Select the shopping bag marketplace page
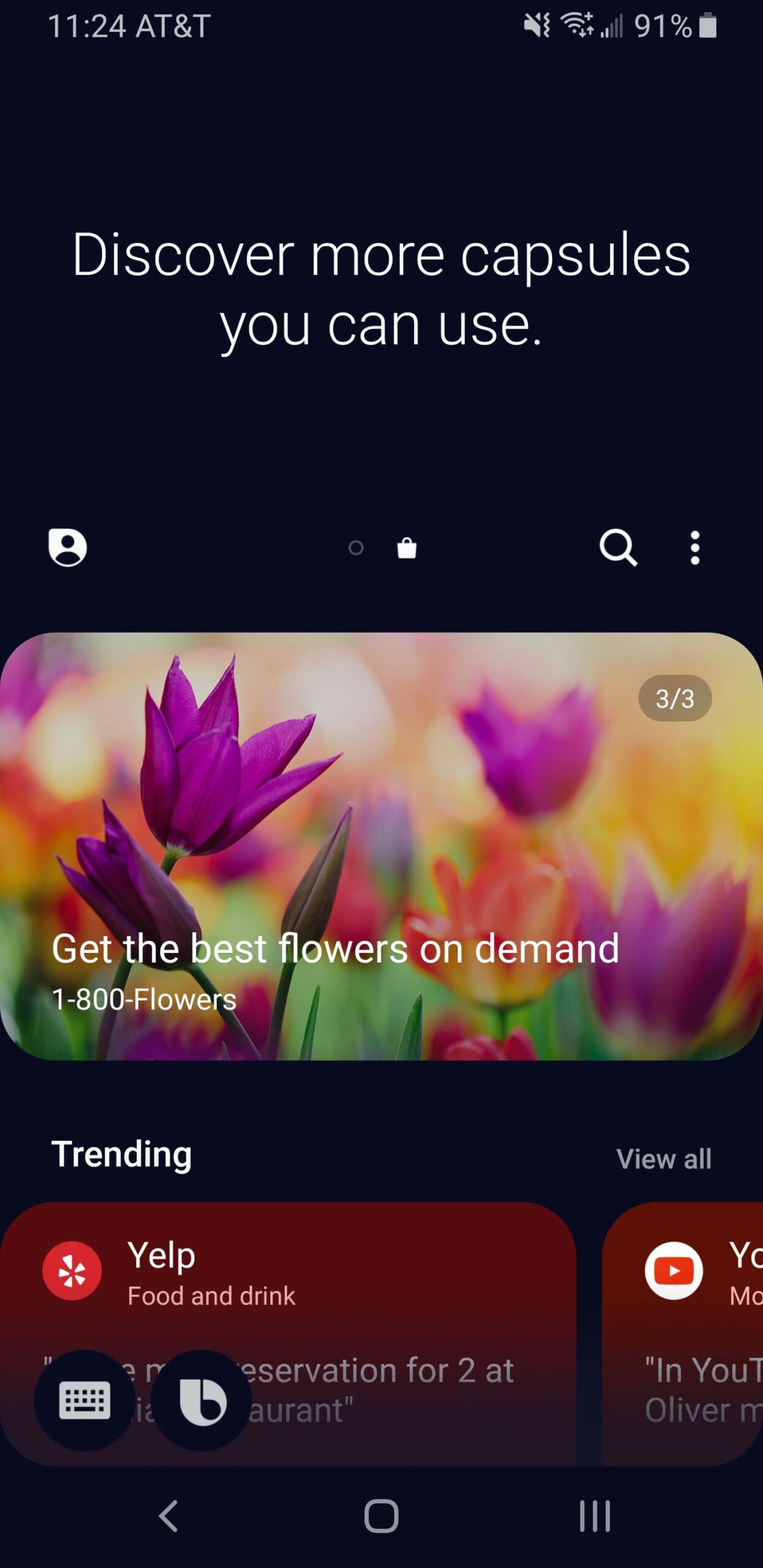The image size is (763, 1568). click(x=407, y=548)
